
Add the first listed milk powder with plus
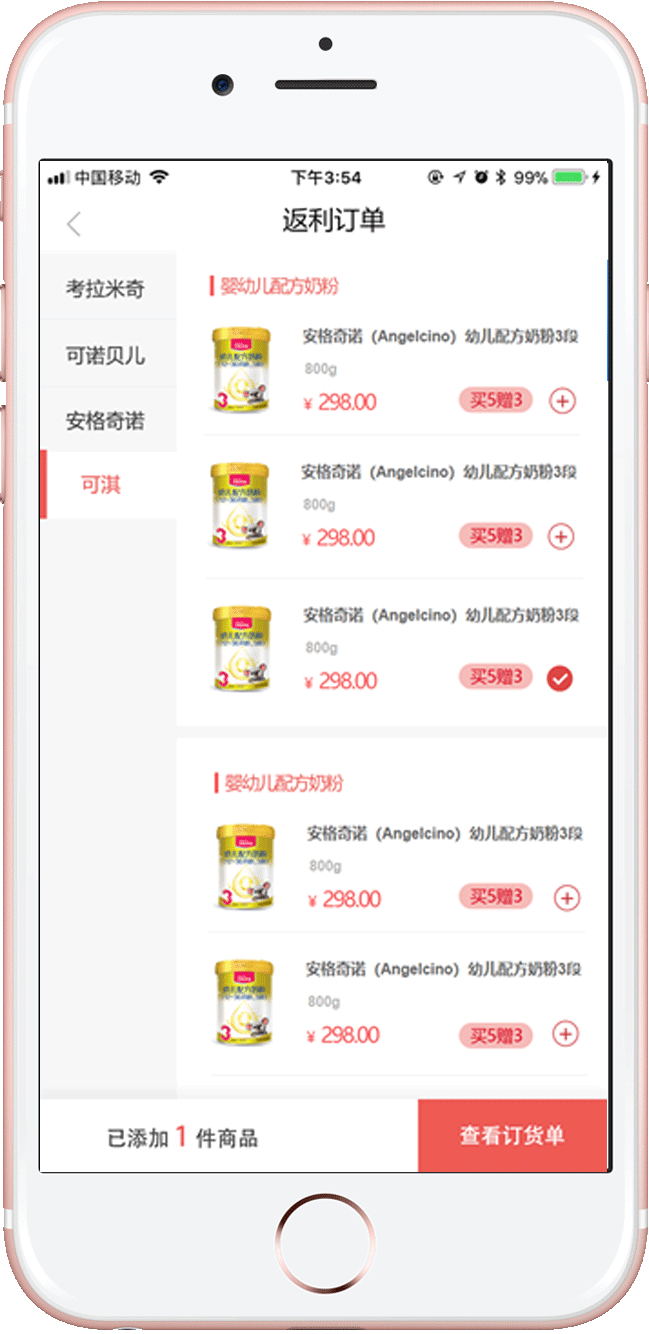563,402
